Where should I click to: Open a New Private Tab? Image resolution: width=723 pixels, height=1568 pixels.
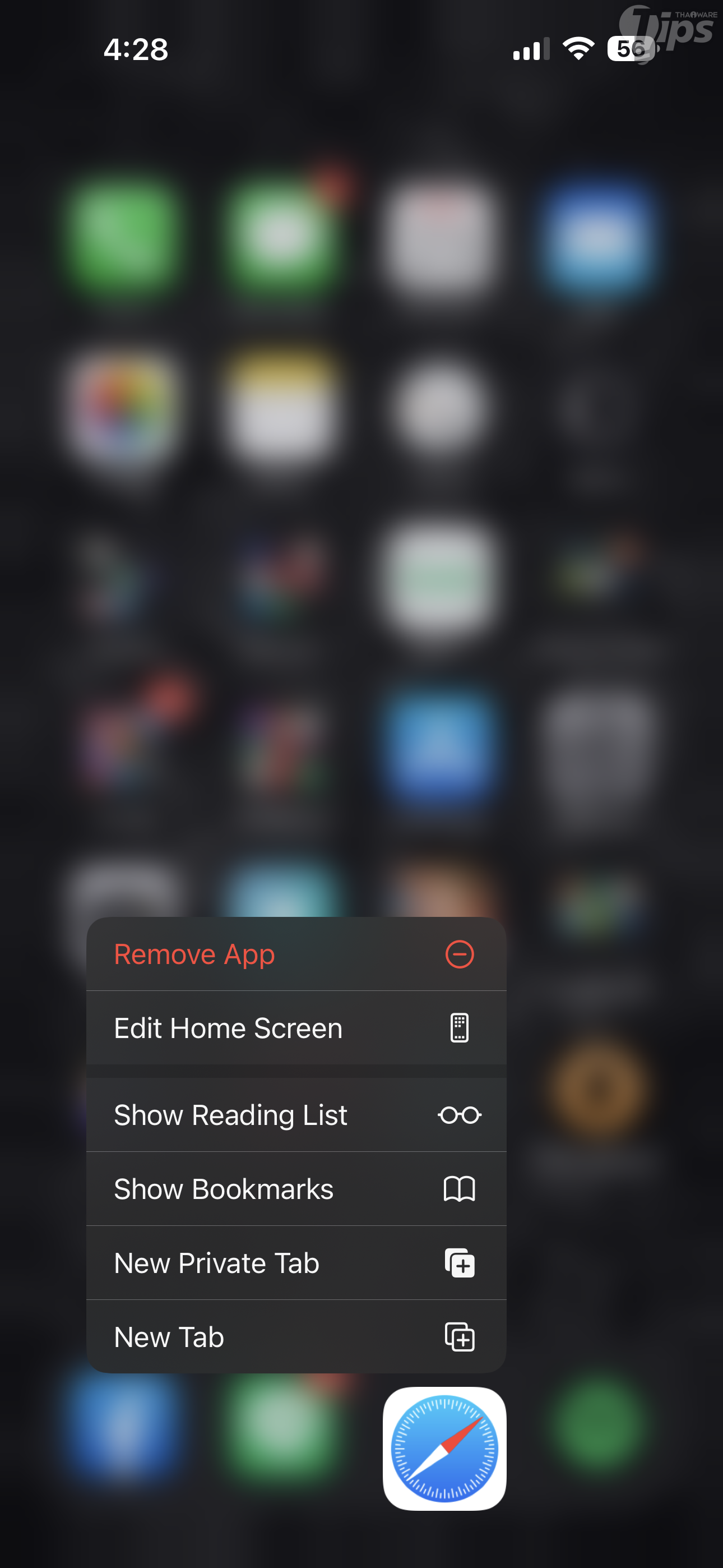coord(296,1263)
